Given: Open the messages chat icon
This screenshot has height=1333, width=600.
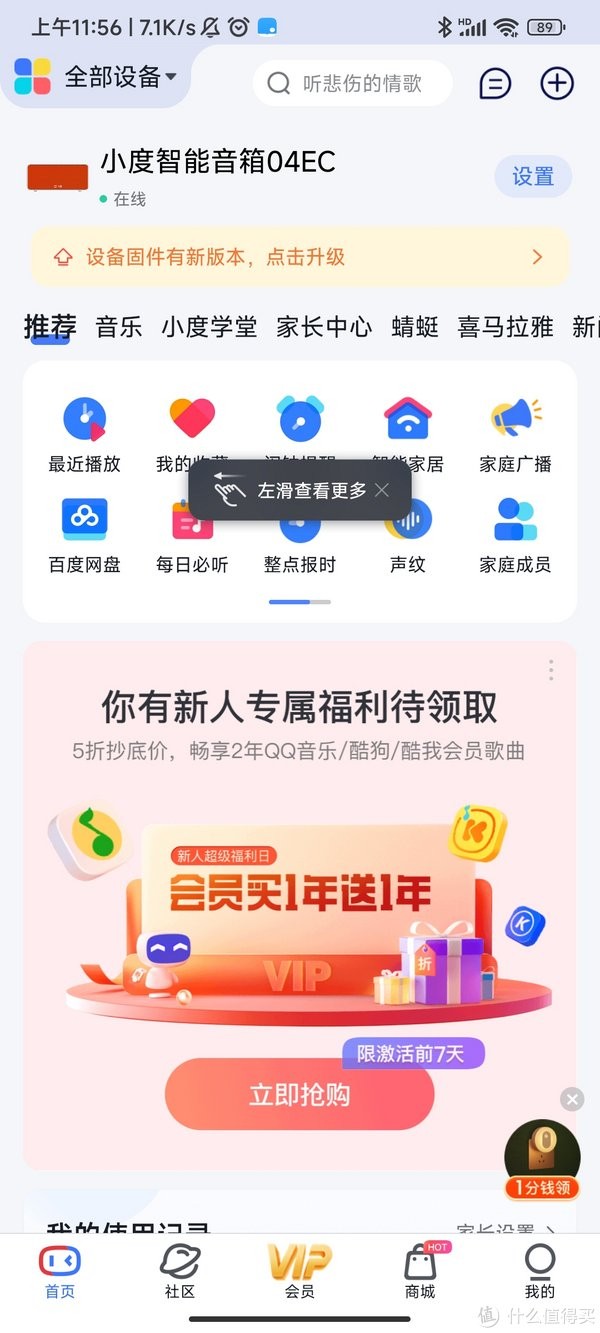Looking at the screenshot, I should [x=495, y=84].
